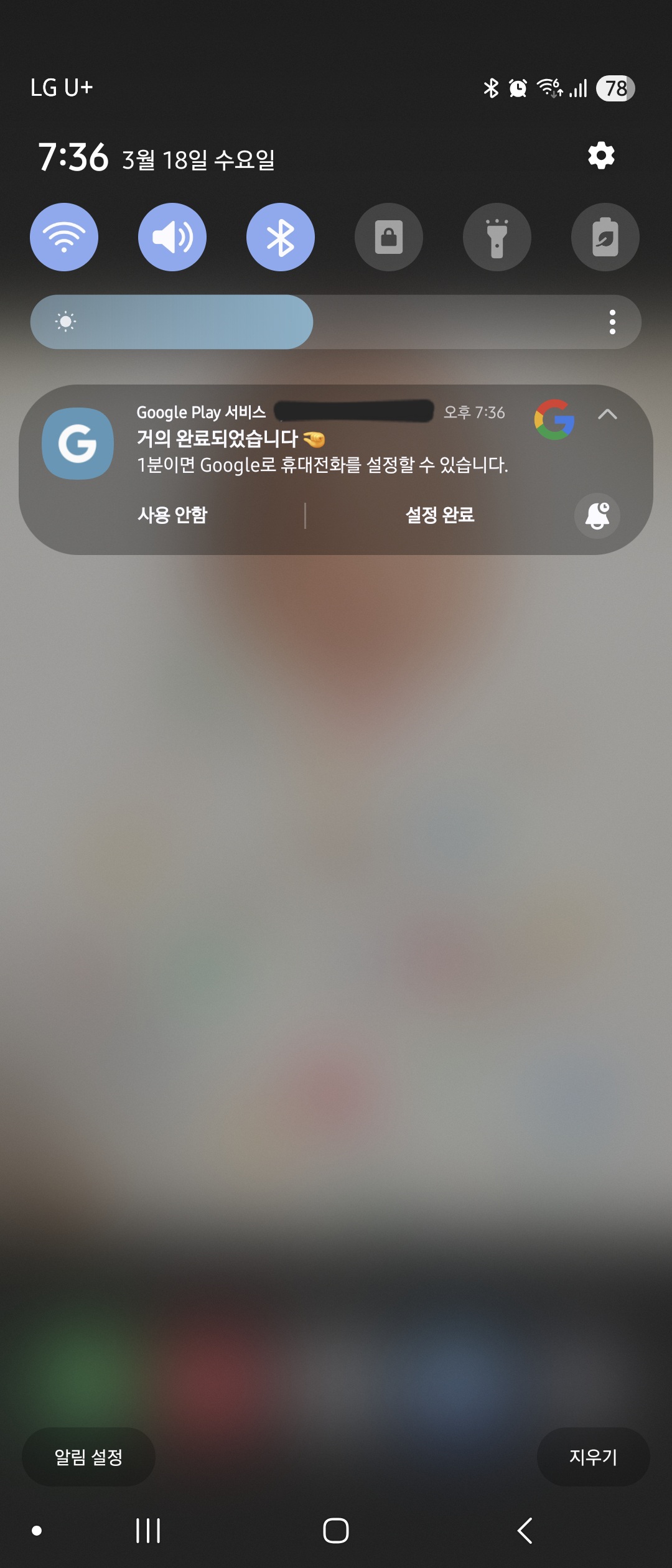Enable power saving mode toggle
Image resolution: width=672 pixels, height=1568 pixels.
(605, 237)
